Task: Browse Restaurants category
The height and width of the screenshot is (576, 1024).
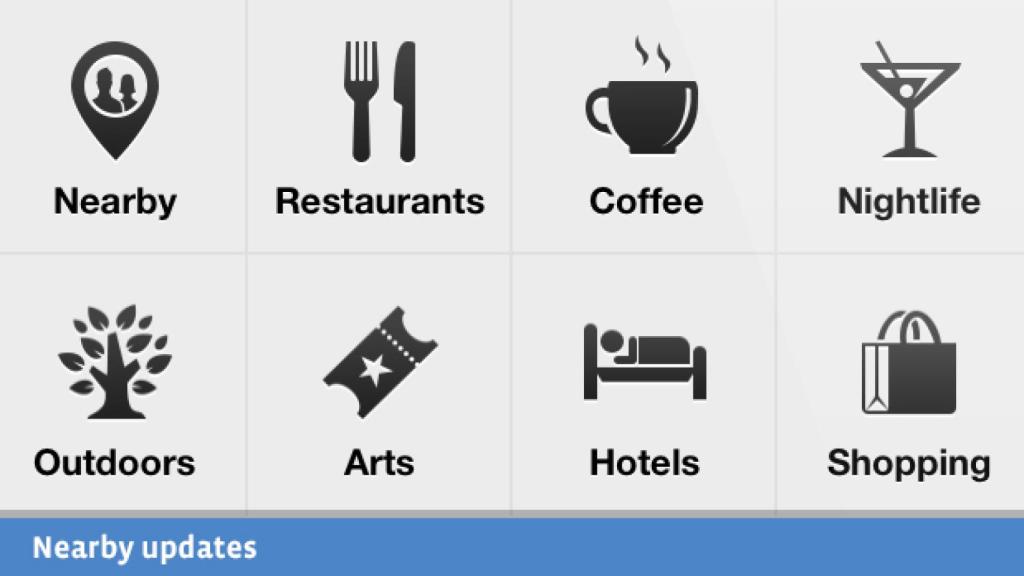Action: 380,127
